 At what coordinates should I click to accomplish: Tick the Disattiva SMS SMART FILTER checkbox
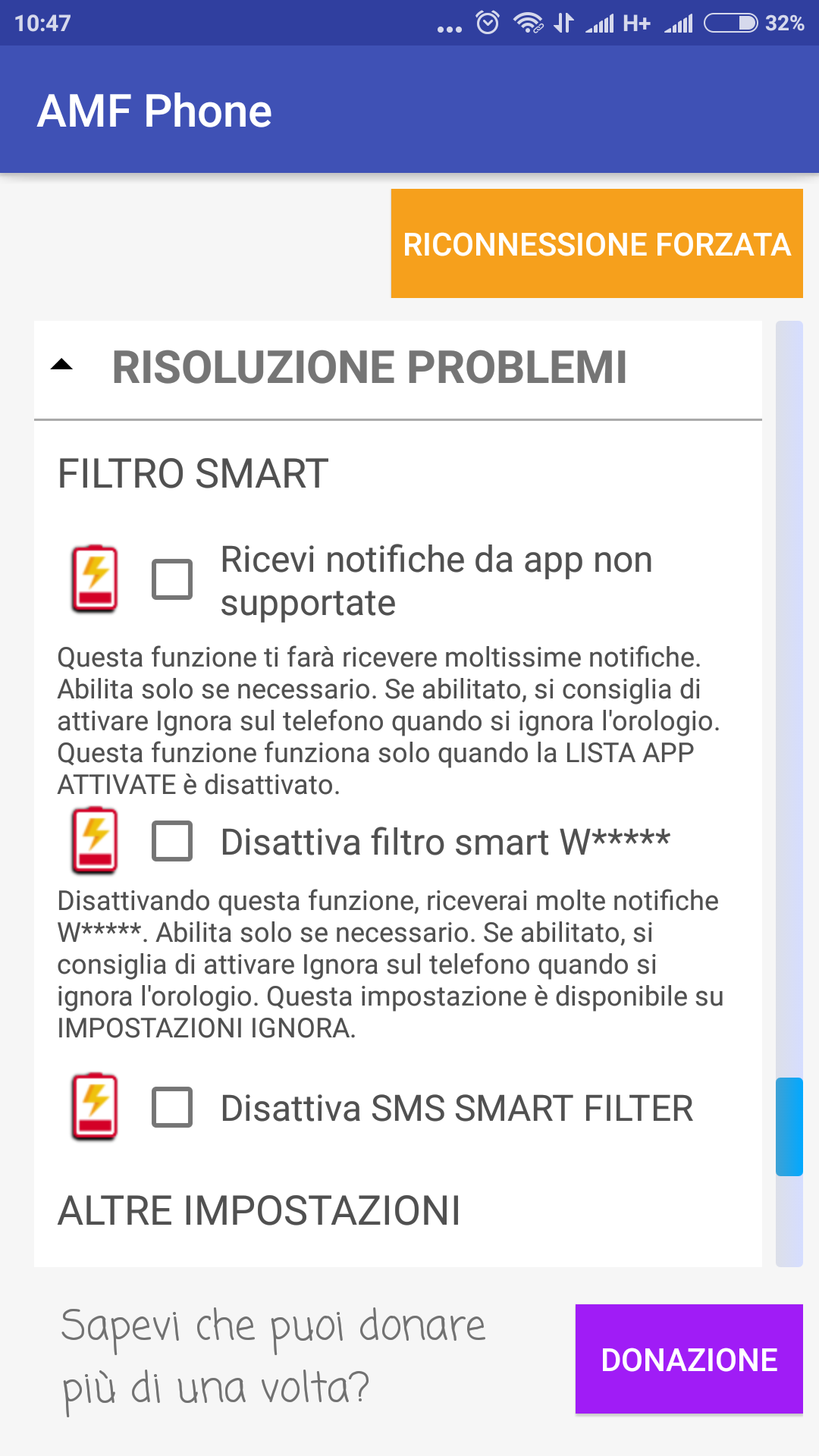coord(172,1107)
